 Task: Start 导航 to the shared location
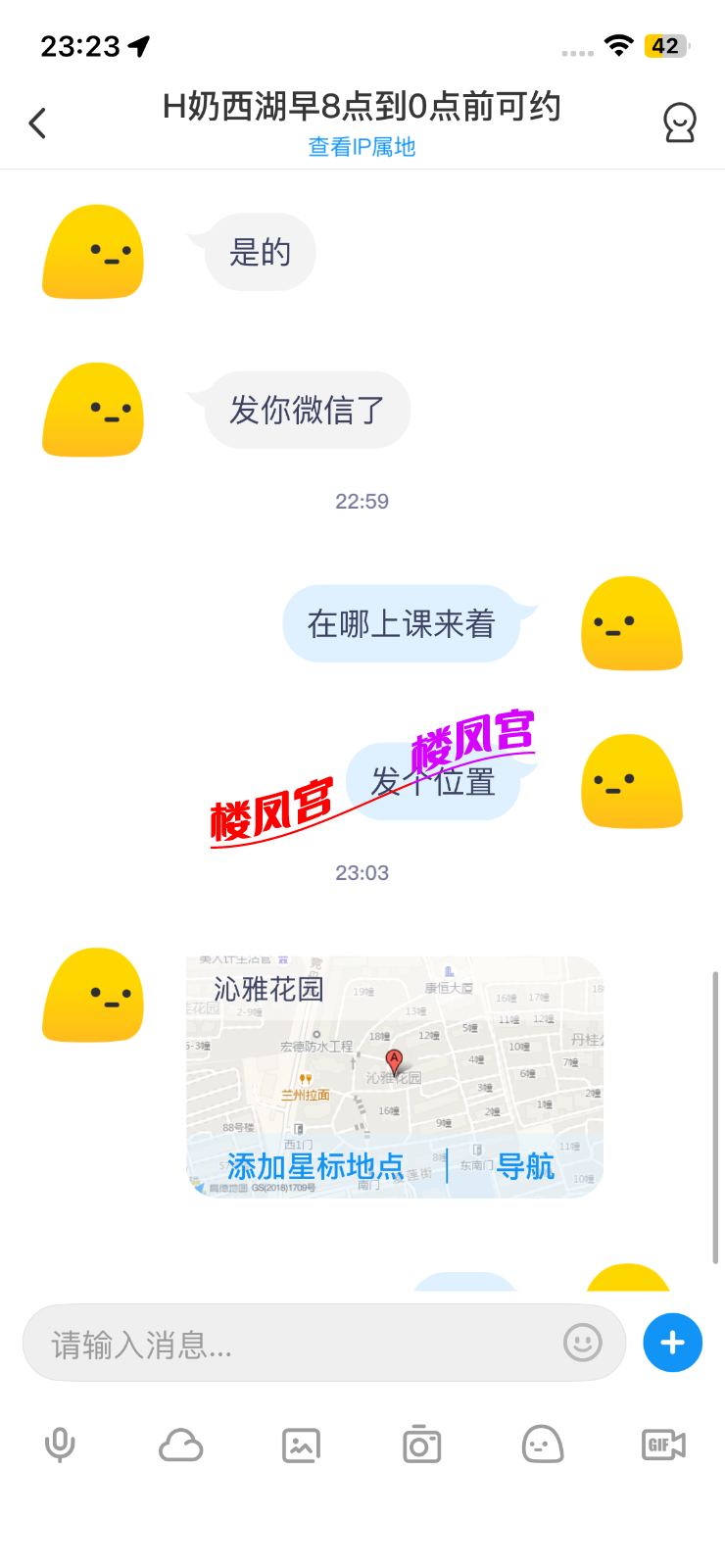(x=525, y=1166)
